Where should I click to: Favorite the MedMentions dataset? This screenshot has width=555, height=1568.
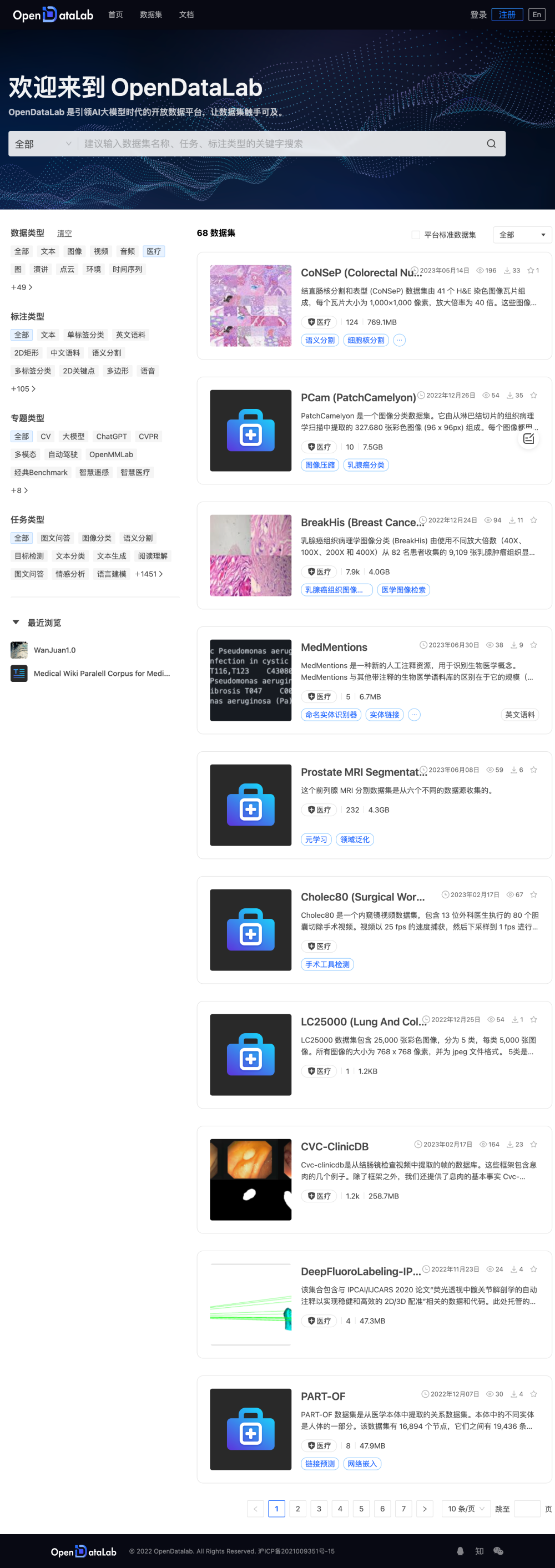coord(533,645)
